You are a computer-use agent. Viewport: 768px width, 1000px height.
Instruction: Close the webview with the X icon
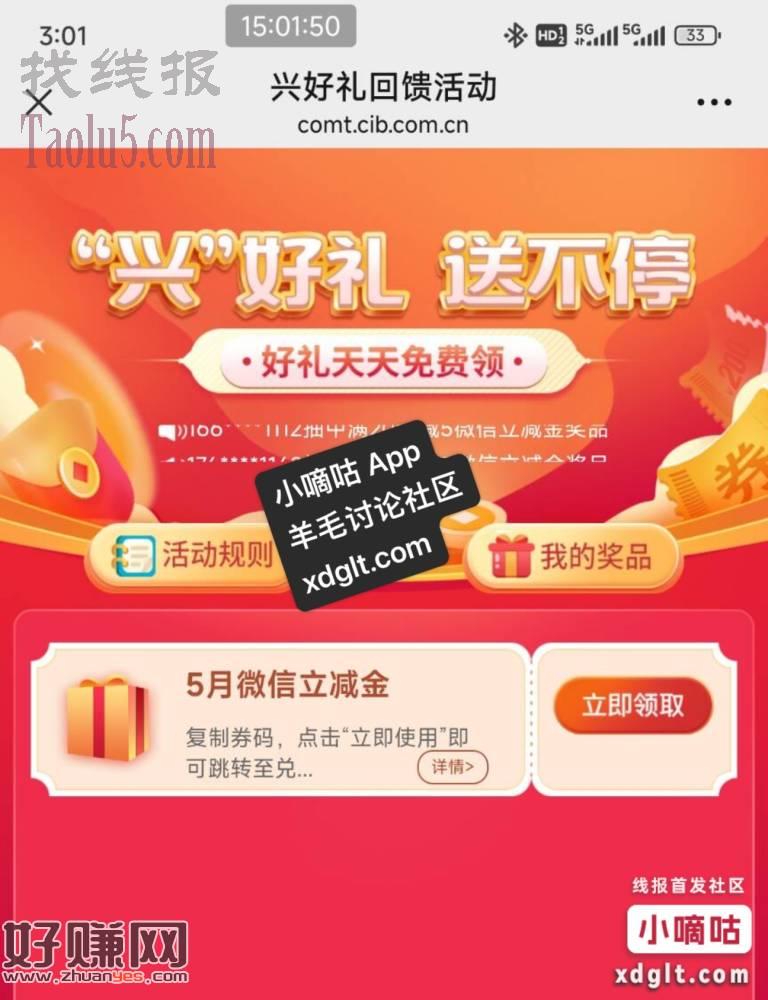click(x=38, y=102)
